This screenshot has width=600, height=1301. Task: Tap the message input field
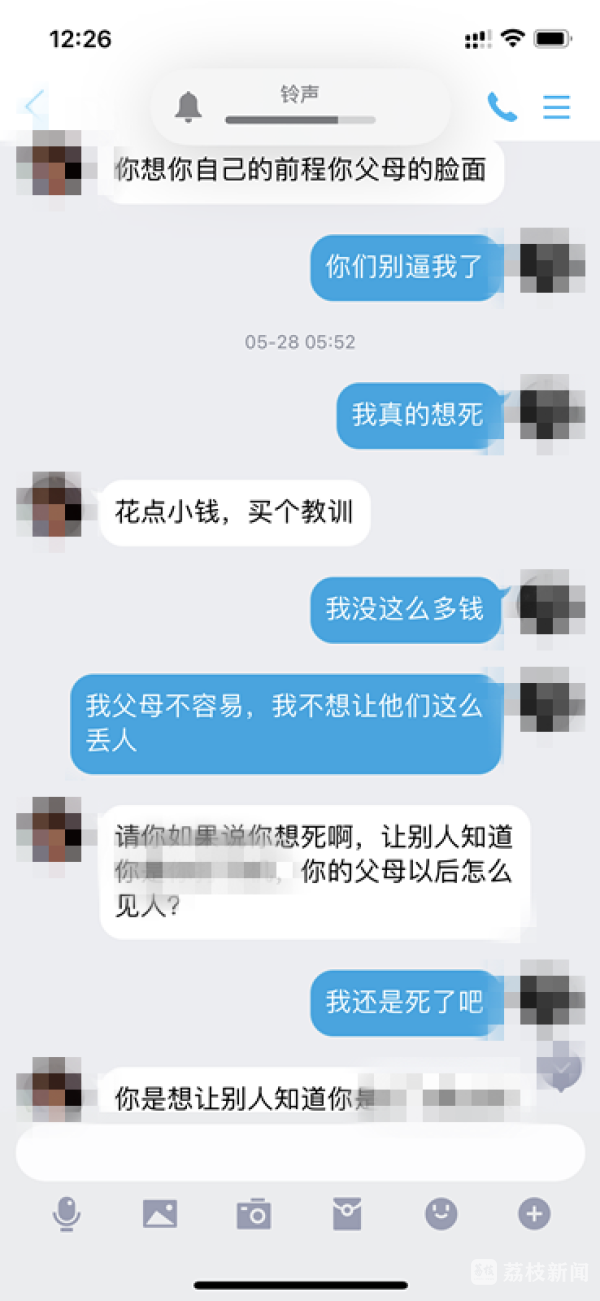300,1152
